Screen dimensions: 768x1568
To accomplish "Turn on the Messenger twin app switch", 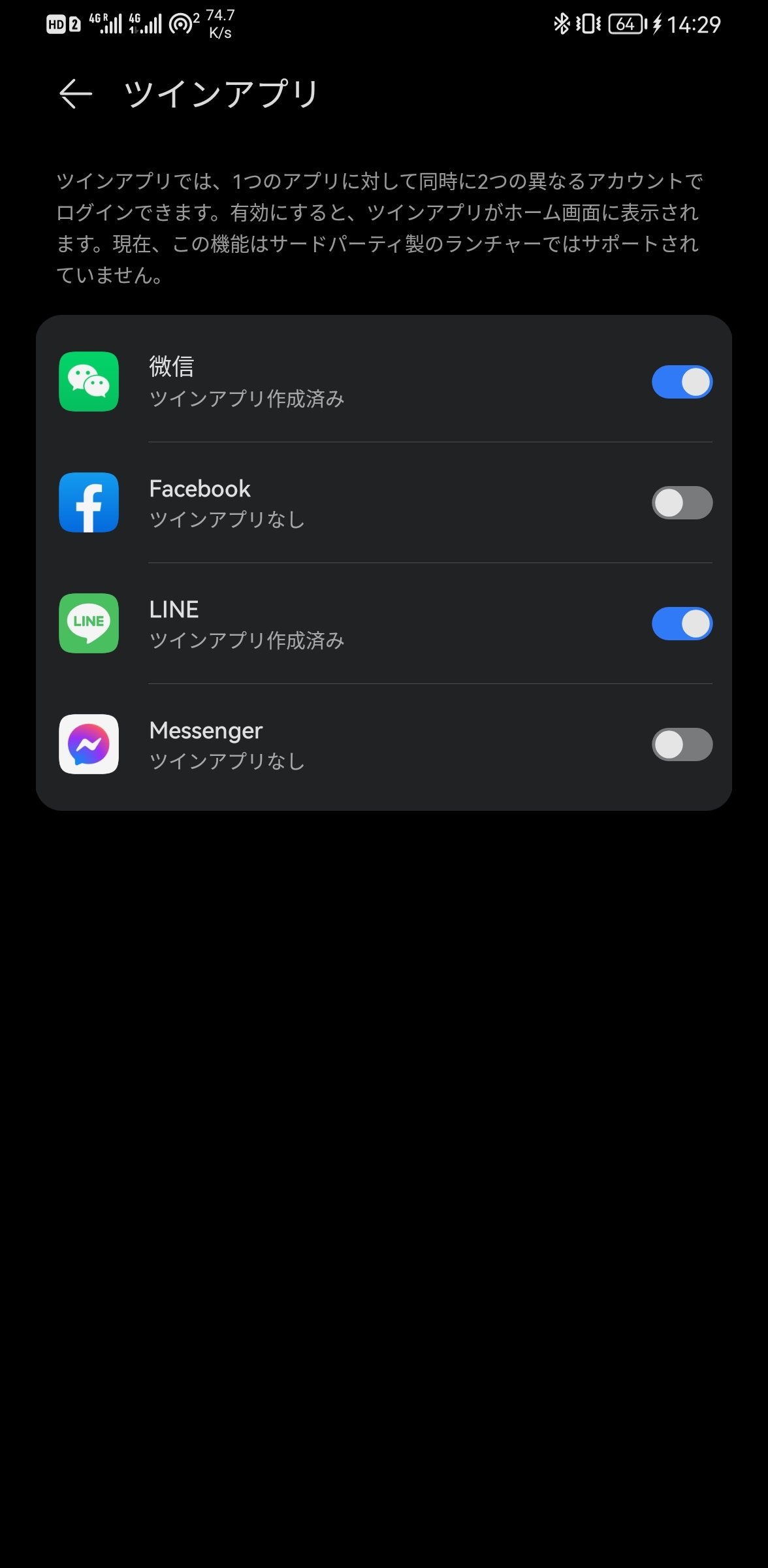I will click(x=682, y=744).
